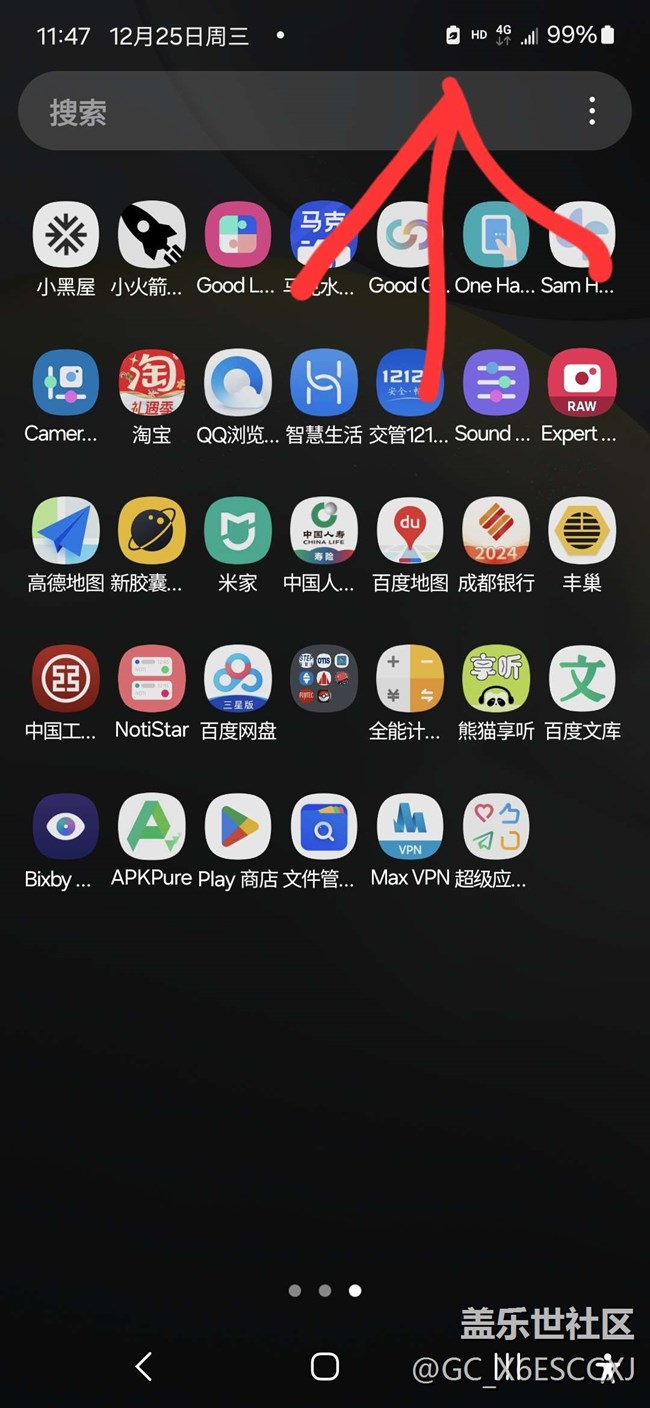The width and height of the screenshot is (650, 1408).
Task: Tap the system home button
Action: point(325,1366)
